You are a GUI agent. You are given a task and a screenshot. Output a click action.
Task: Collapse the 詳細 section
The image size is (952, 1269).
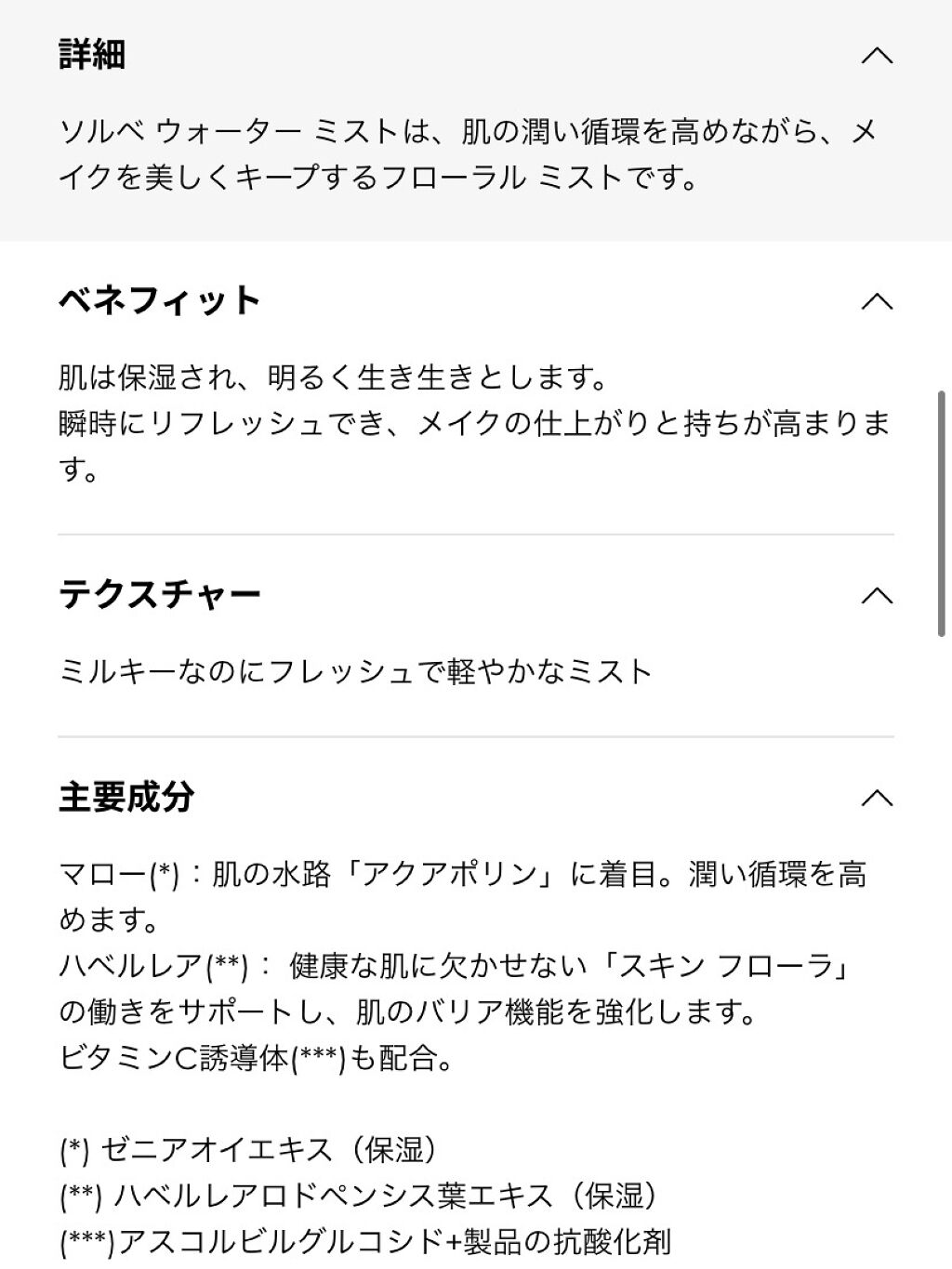876,56
